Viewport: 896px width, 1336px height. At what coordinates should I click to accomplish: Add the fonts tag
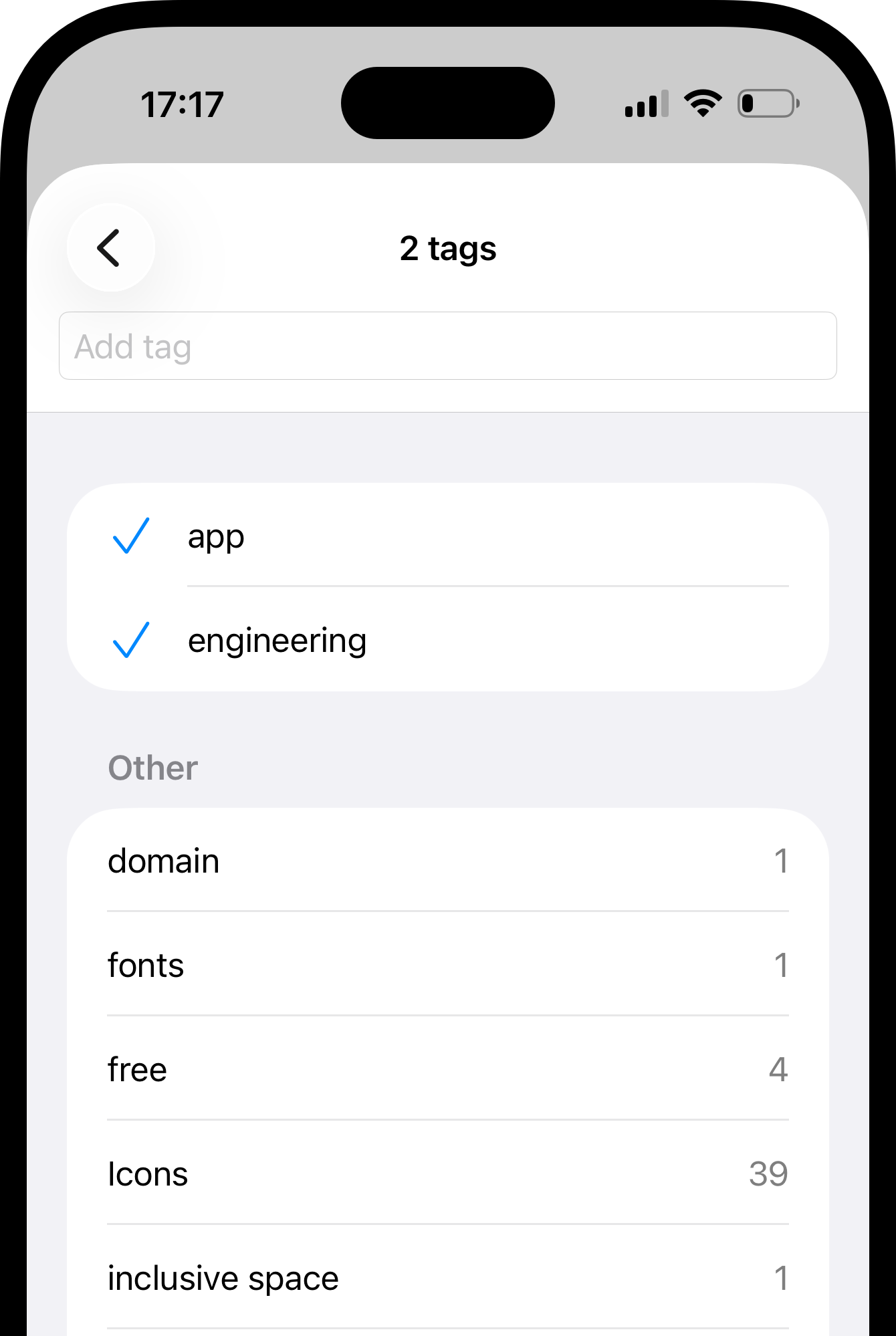pyautogui.click(x=447, y=965)
